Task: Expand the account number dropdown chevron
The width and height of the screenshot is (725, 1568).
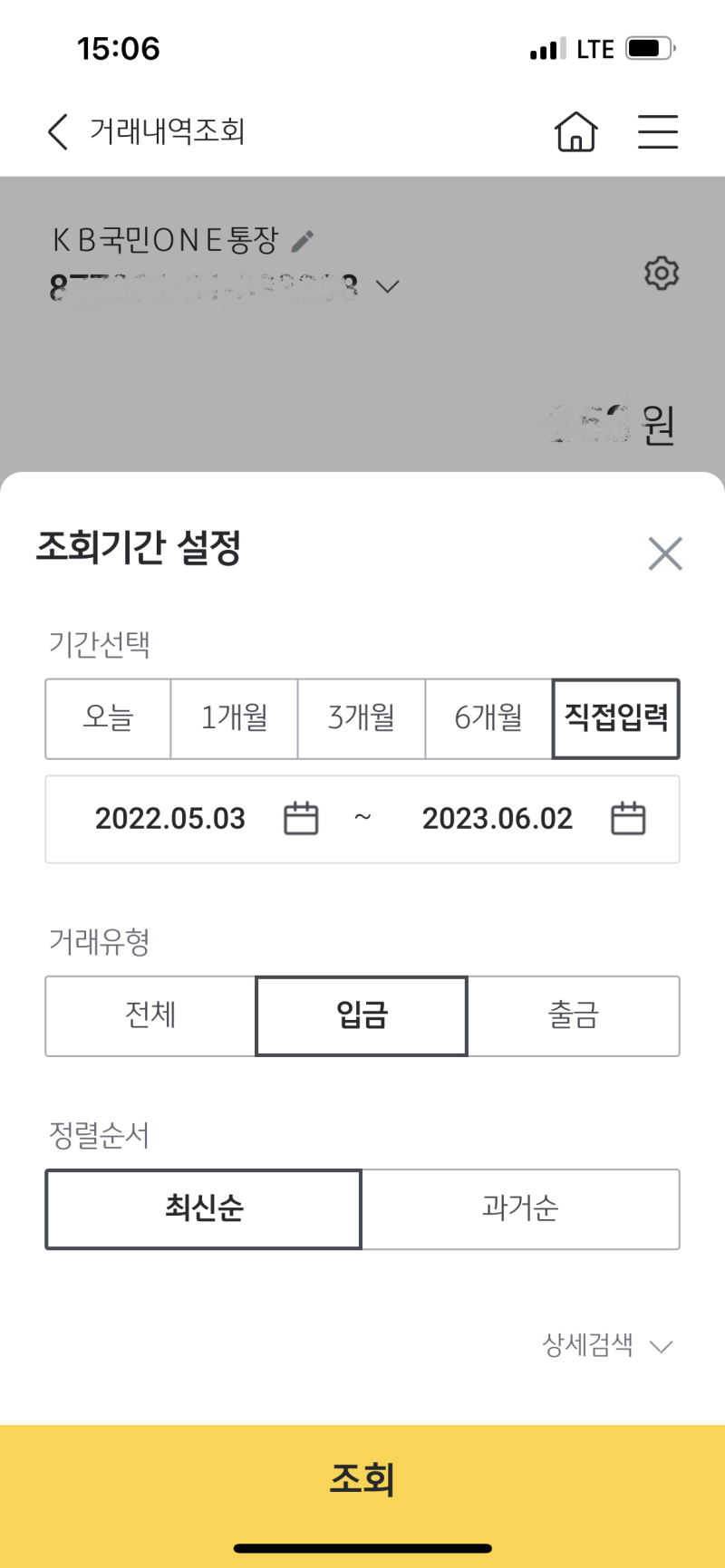Action: coord(389,286)
